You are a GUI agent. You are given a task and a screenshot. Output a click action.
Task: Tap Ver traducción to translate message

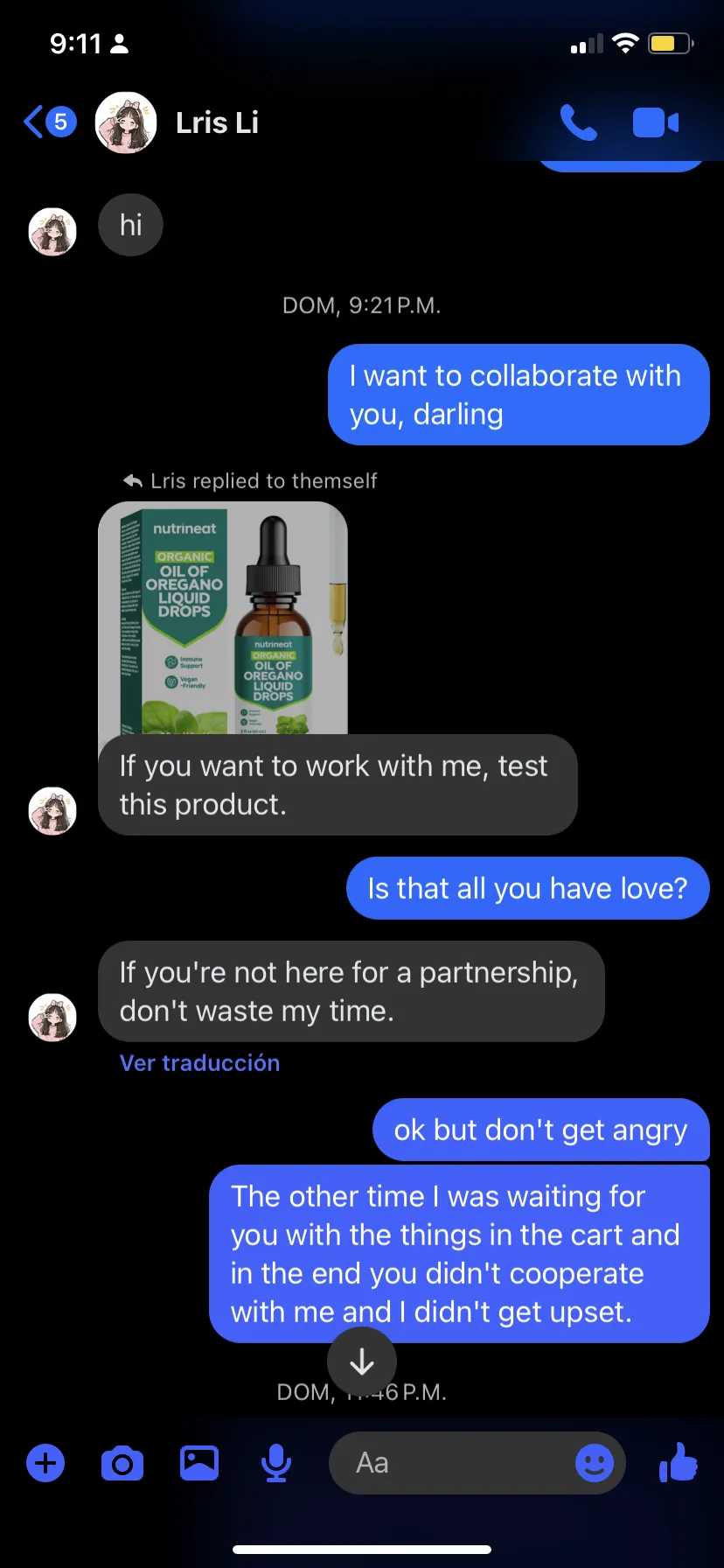(x=199, y=1062)
